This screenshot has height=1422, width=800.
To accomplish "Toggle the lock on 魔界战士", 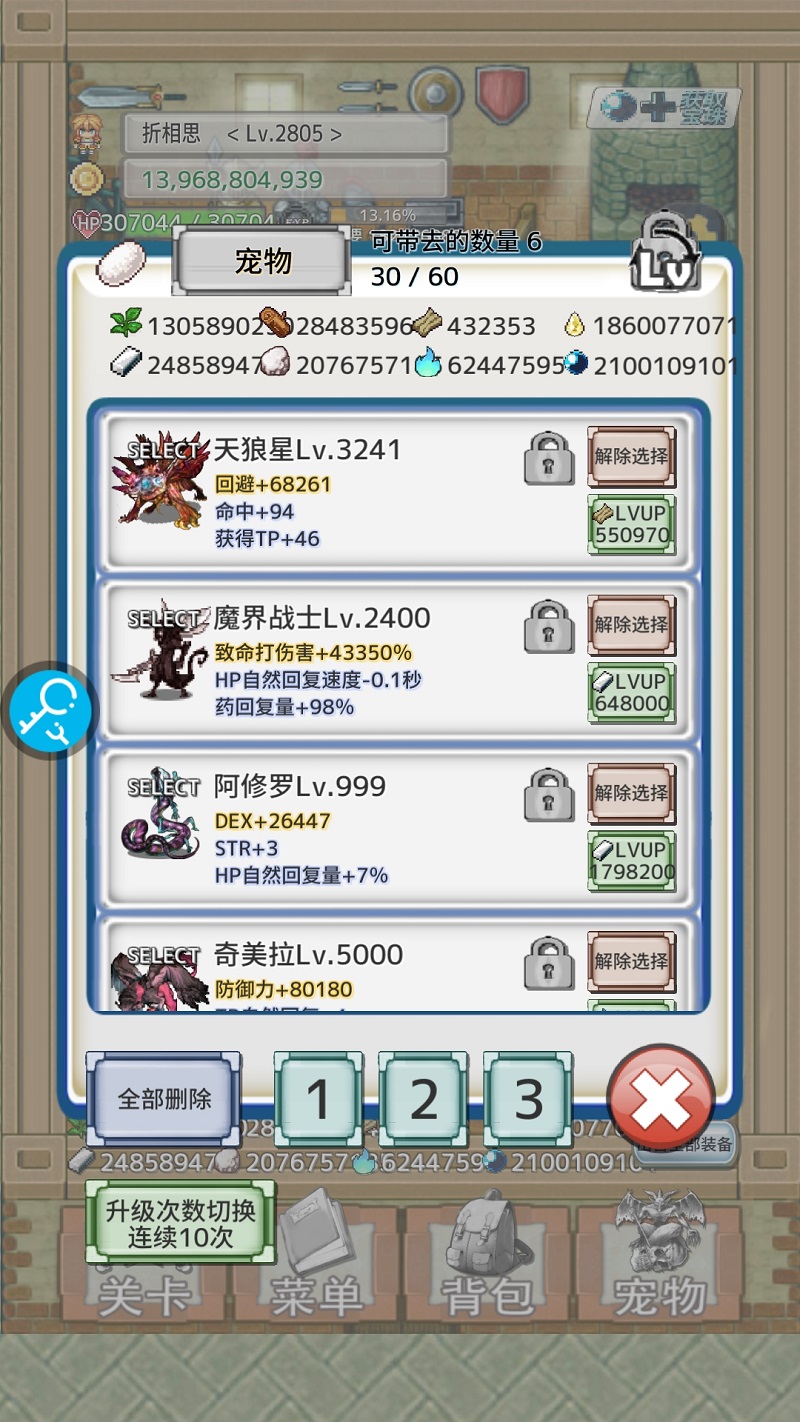I will click(550, 626).
